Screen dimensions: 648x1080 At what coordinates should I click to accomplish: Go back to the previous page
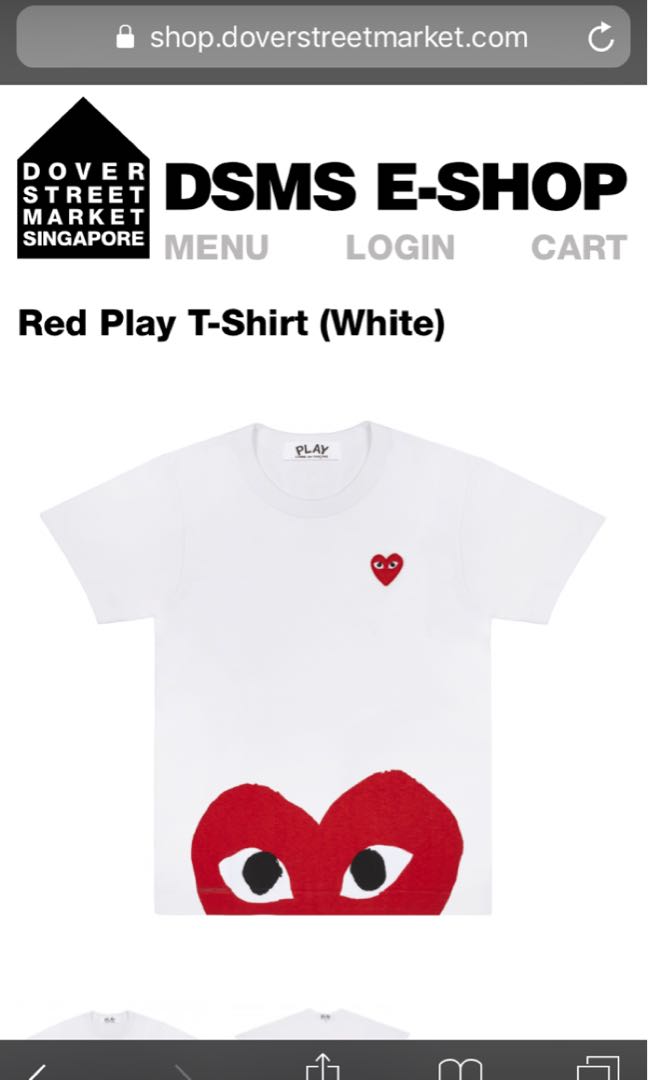(x=37, y=1070)
